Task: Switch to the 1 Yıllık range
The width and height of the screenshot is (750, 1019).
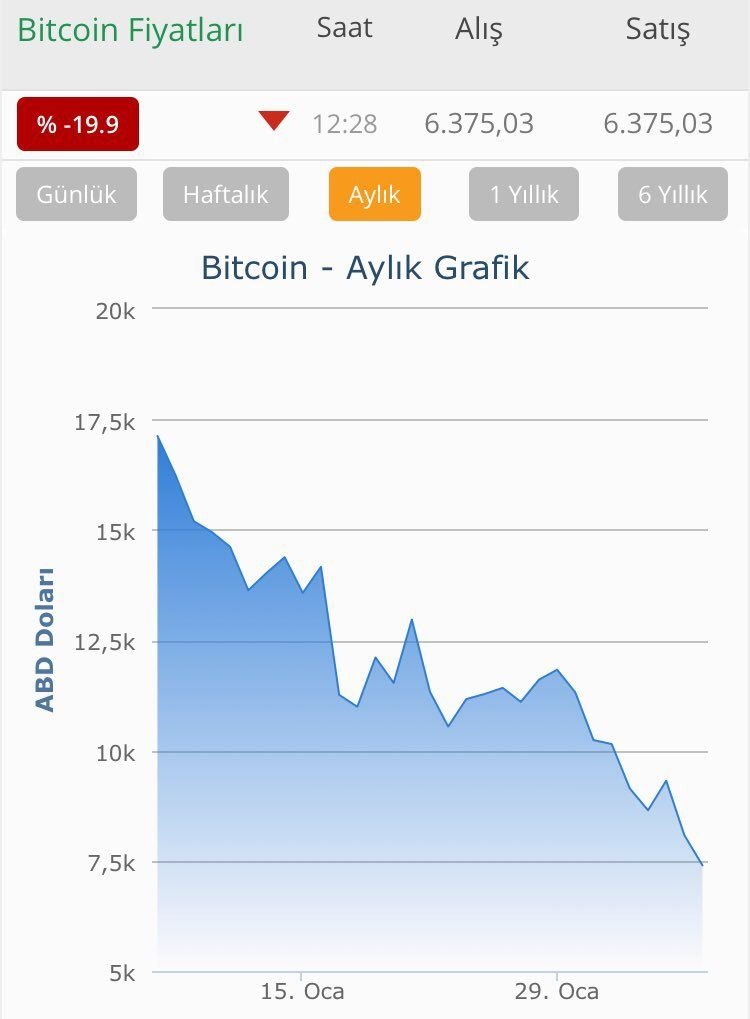Action: (523, 194)
